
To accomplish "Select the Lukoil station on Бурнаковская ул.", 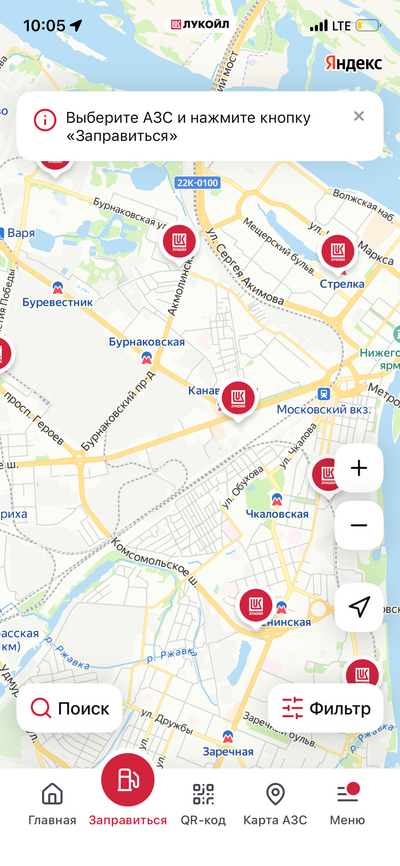I will 179,243.
